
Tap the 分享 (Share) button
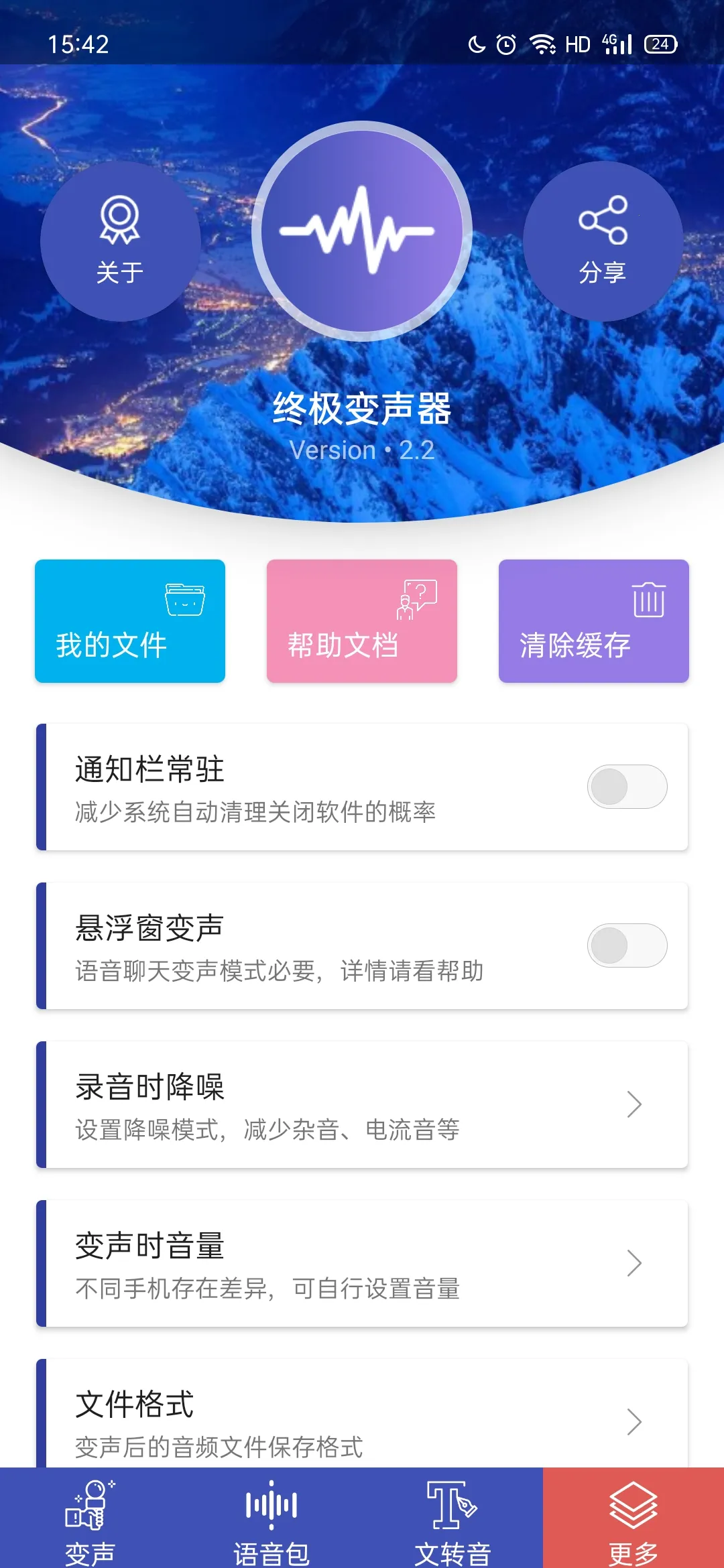pyautogui.click(x=603, y=241)
